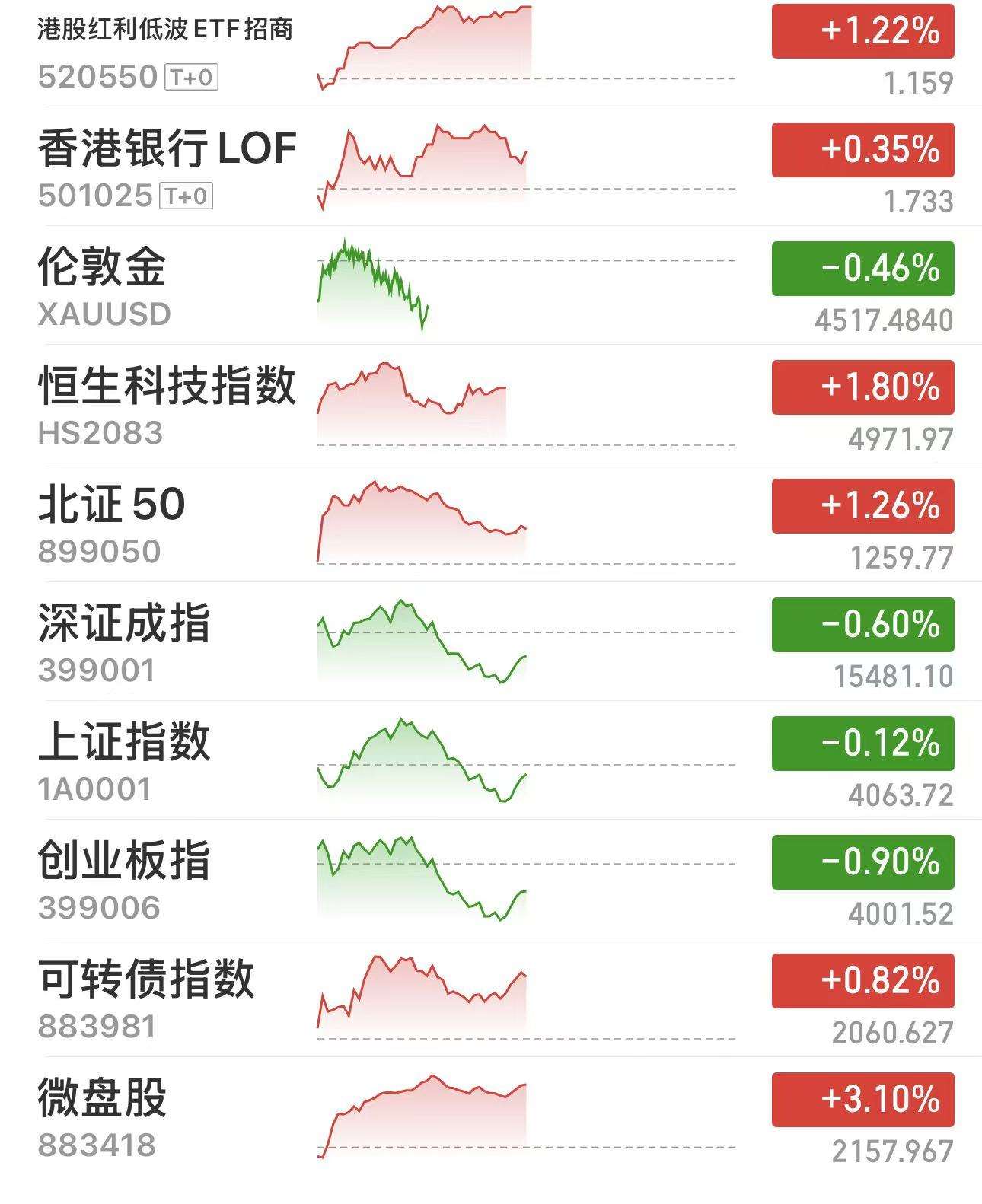The width and height of the screenshot is (982, 1204).
Task: View 上证指数 quote page
Action: (491, 760)
